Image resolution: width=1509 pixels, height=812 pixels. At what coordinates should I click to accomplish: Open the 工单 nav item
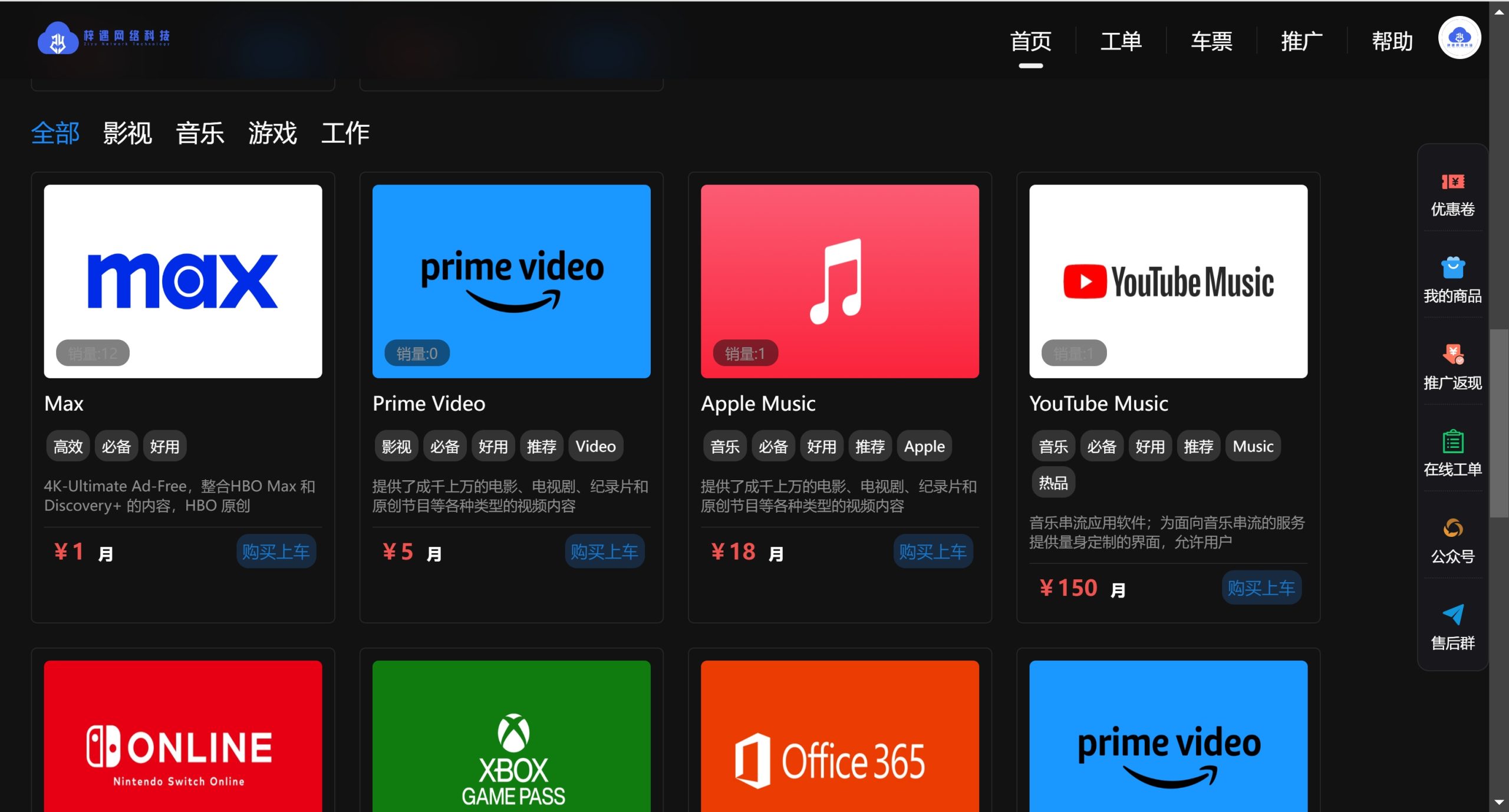coord(1121,41)
